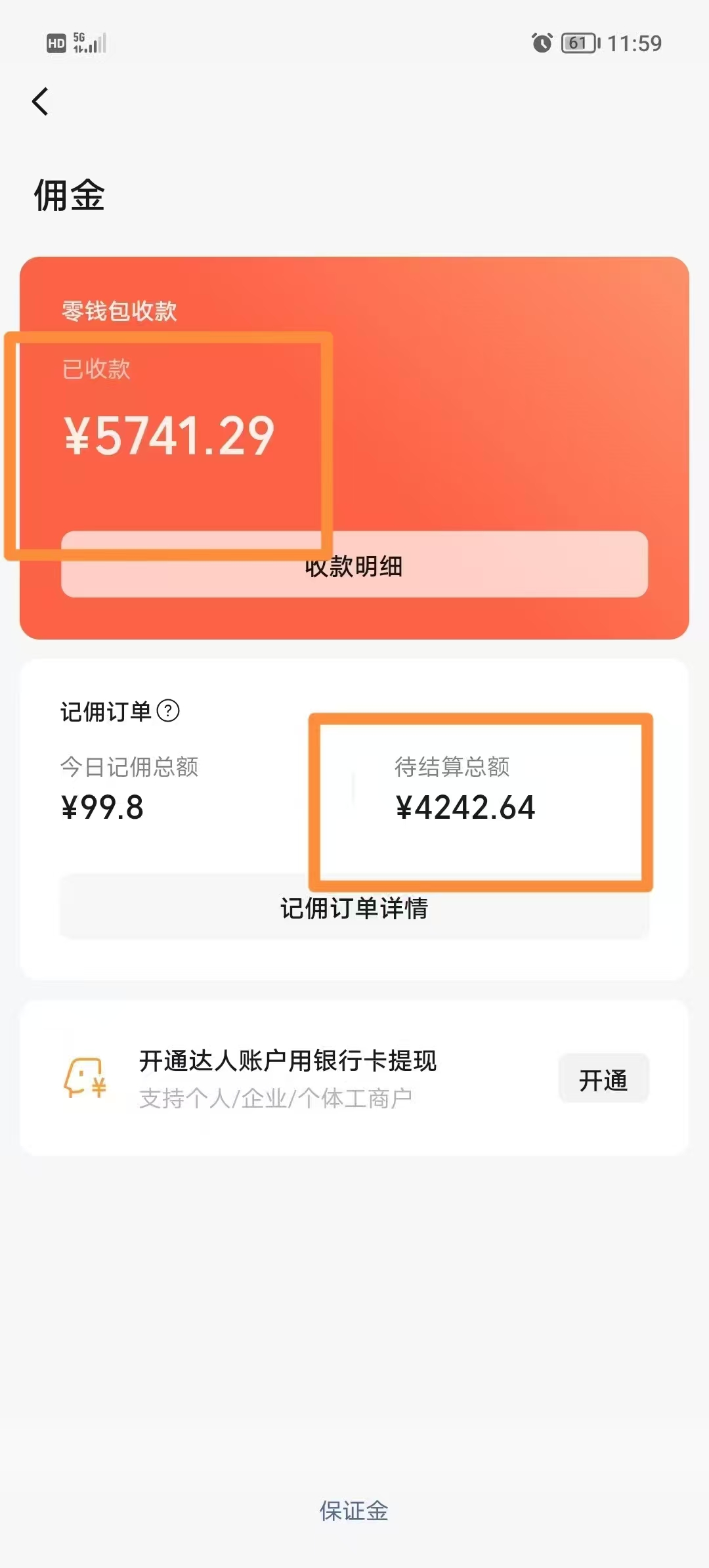Screen dimensions: 709x1568
Task: Tap 开通 to enable bank card withdrawal
Action: click(x=603, y=1079)
